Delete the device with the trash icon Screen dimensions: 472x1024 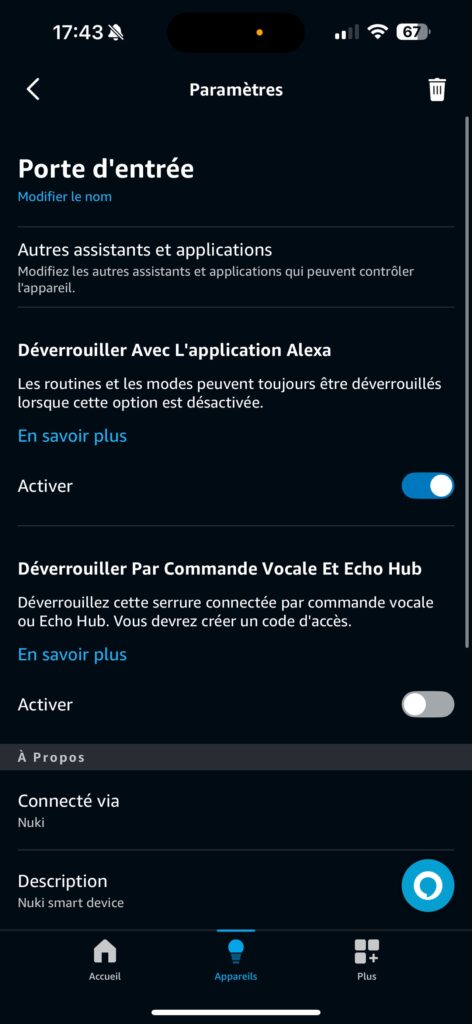click(437, 89)
